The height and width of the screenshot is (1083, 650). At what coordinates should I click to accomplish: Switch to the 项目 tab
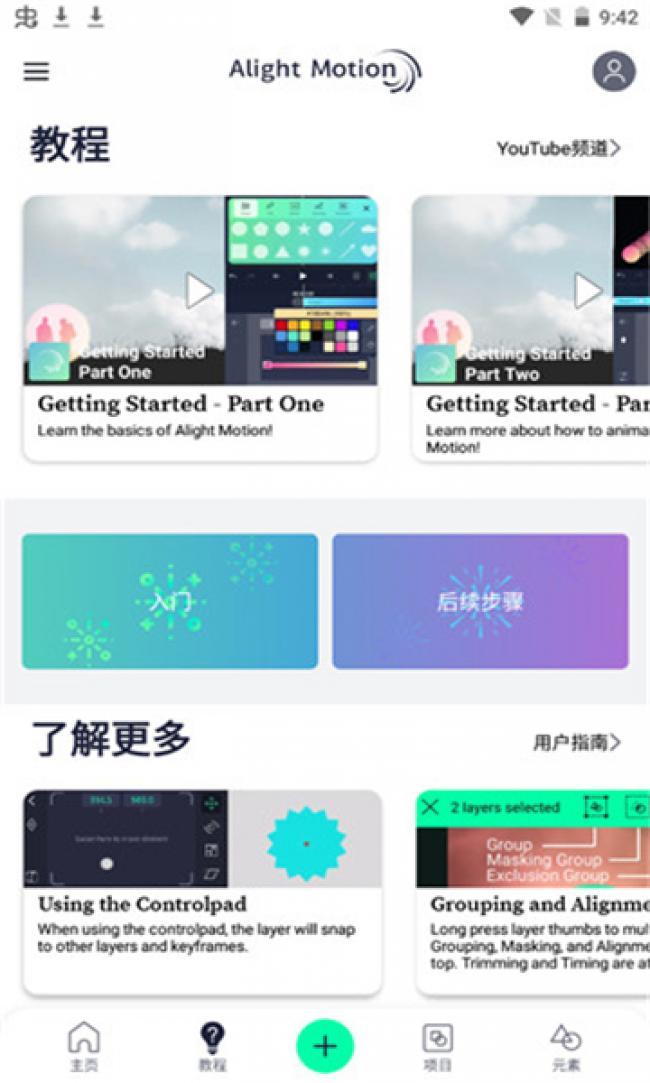pos(437,1045)
